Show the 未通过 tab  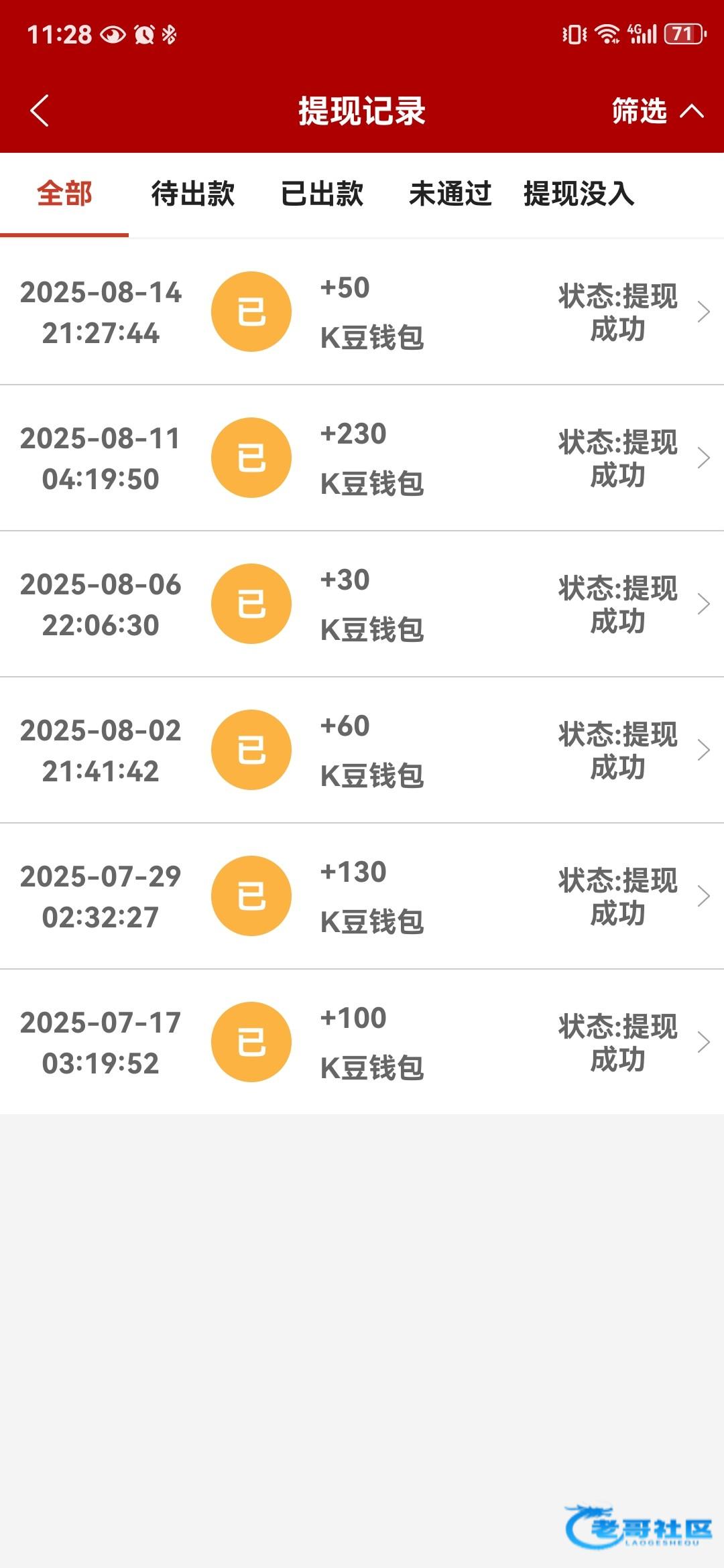coord(450,194)
